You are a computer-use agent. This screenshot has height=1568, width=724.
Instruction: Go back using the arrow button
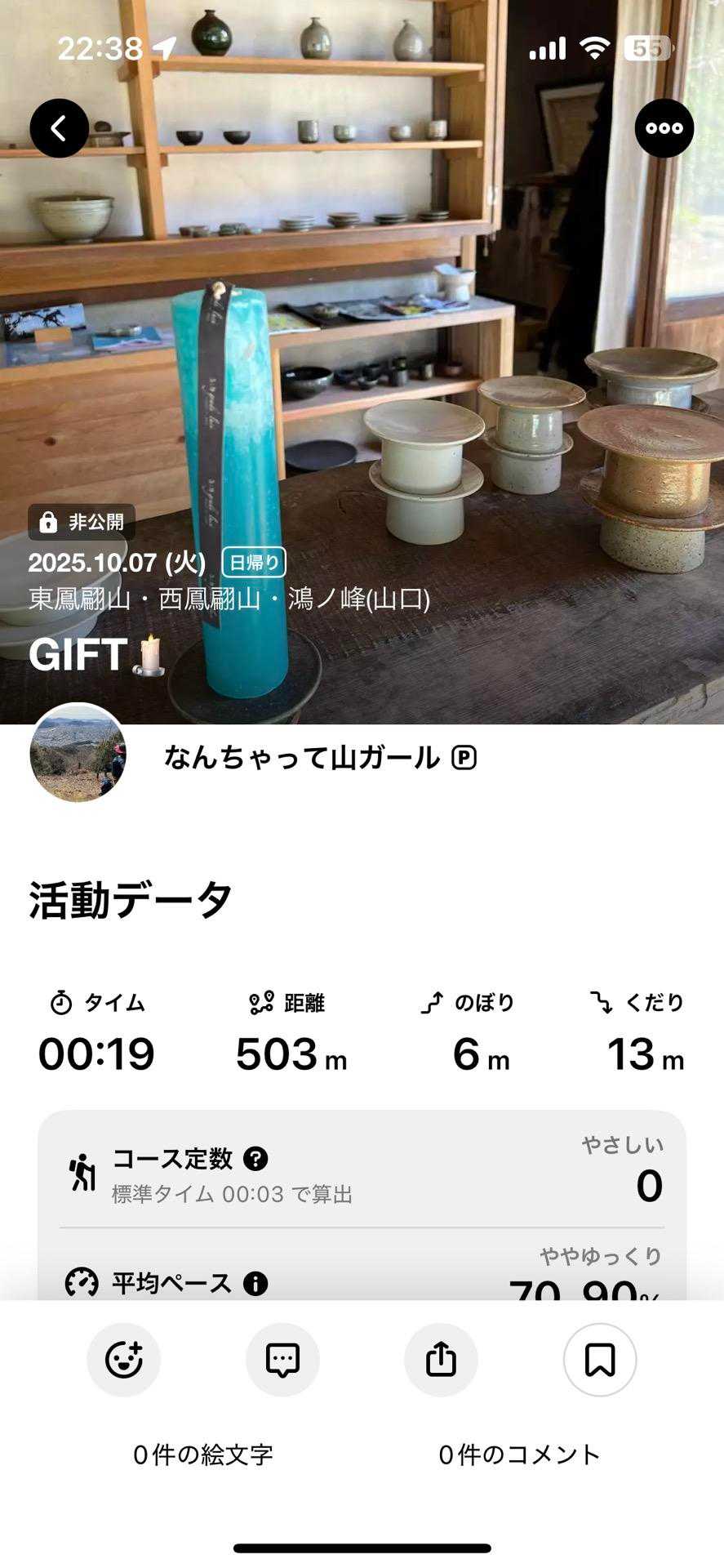59,128
